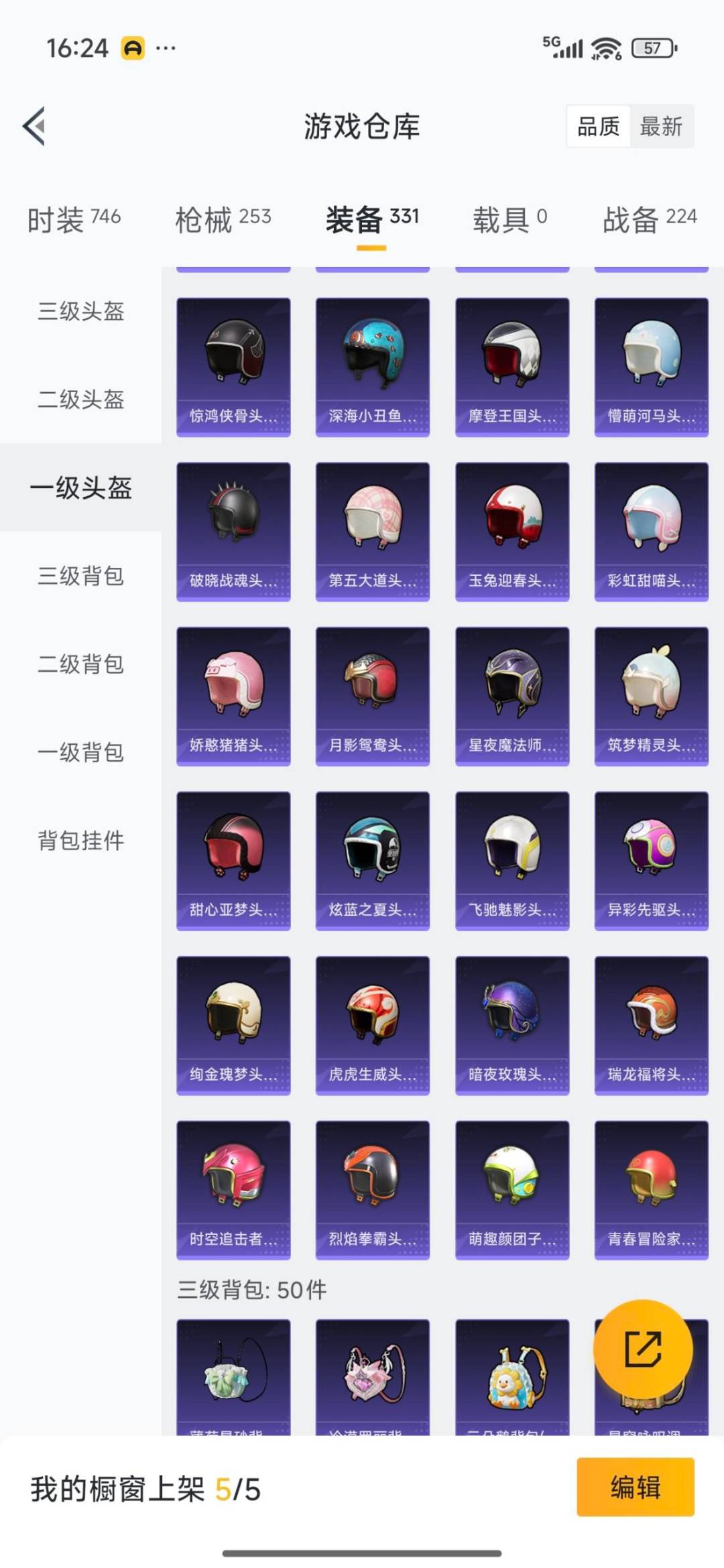
Task: Select the 暗夜玫瑰 helmet
Action: 511,1026
